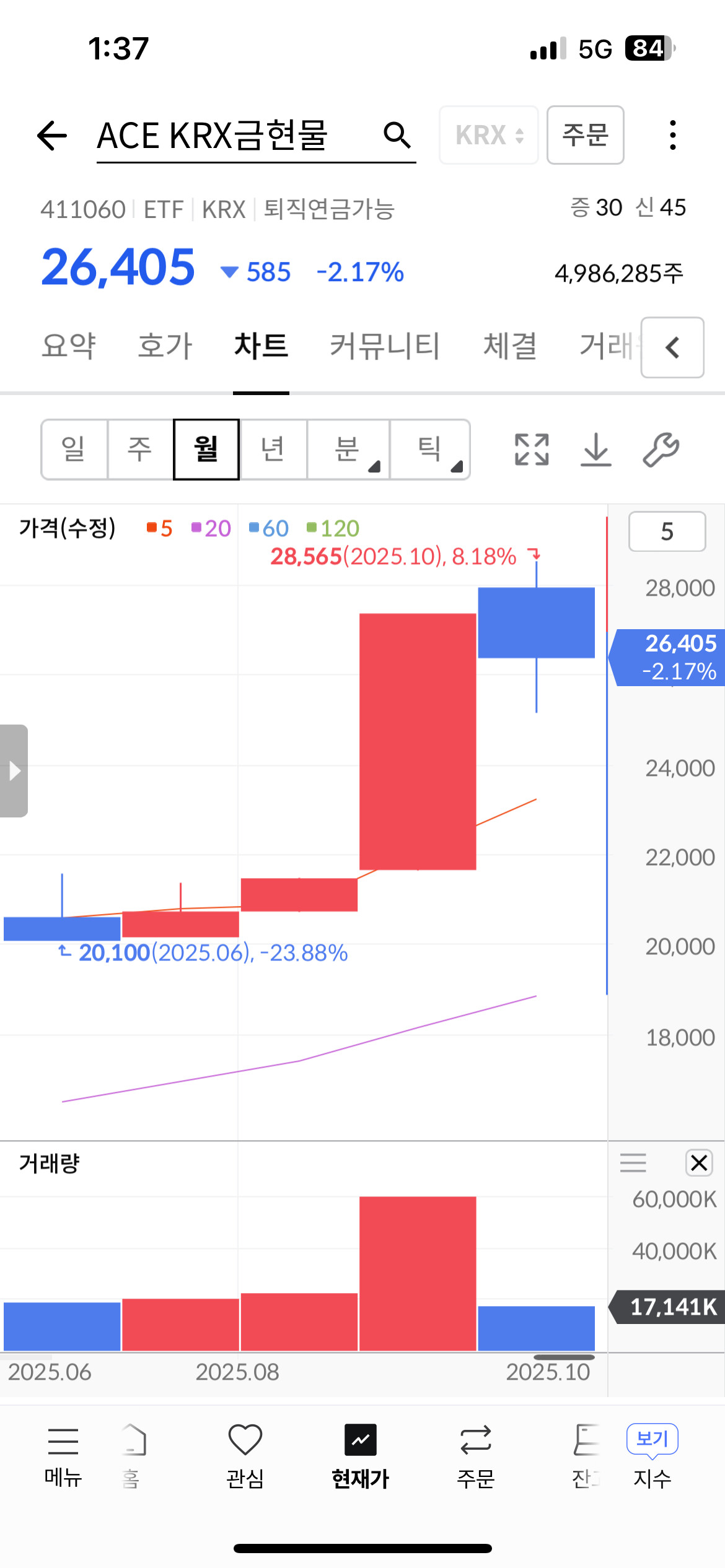Select the 일 daily chart period
725x1568 pixels.
(x=74, y=450)
